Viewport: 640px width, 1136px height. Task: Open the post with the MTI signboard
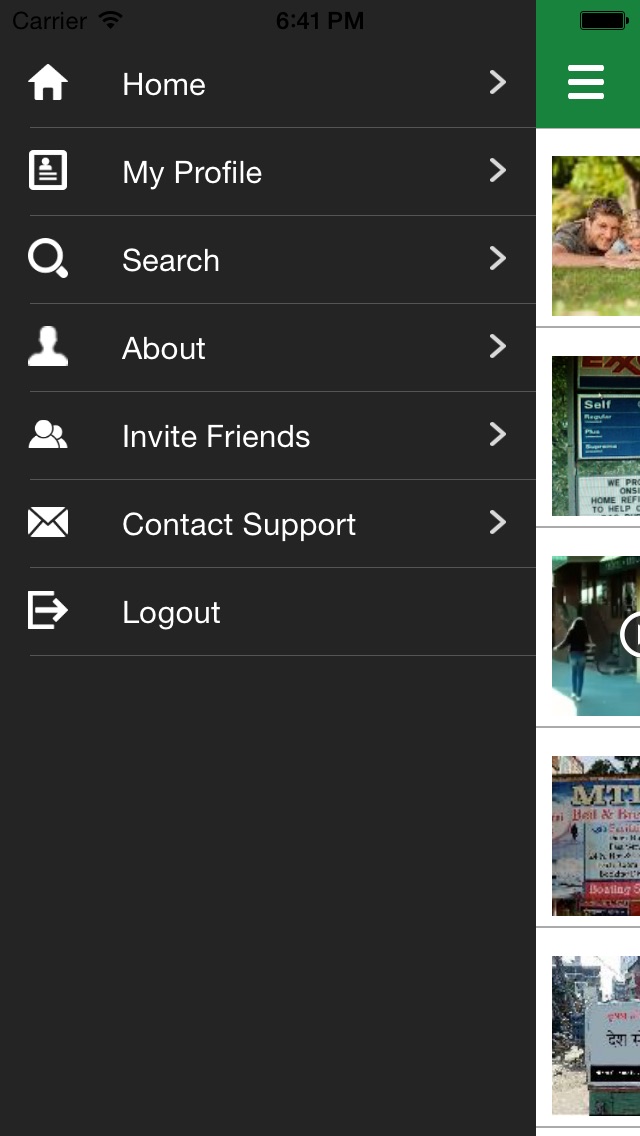click(x=596, y=836)
